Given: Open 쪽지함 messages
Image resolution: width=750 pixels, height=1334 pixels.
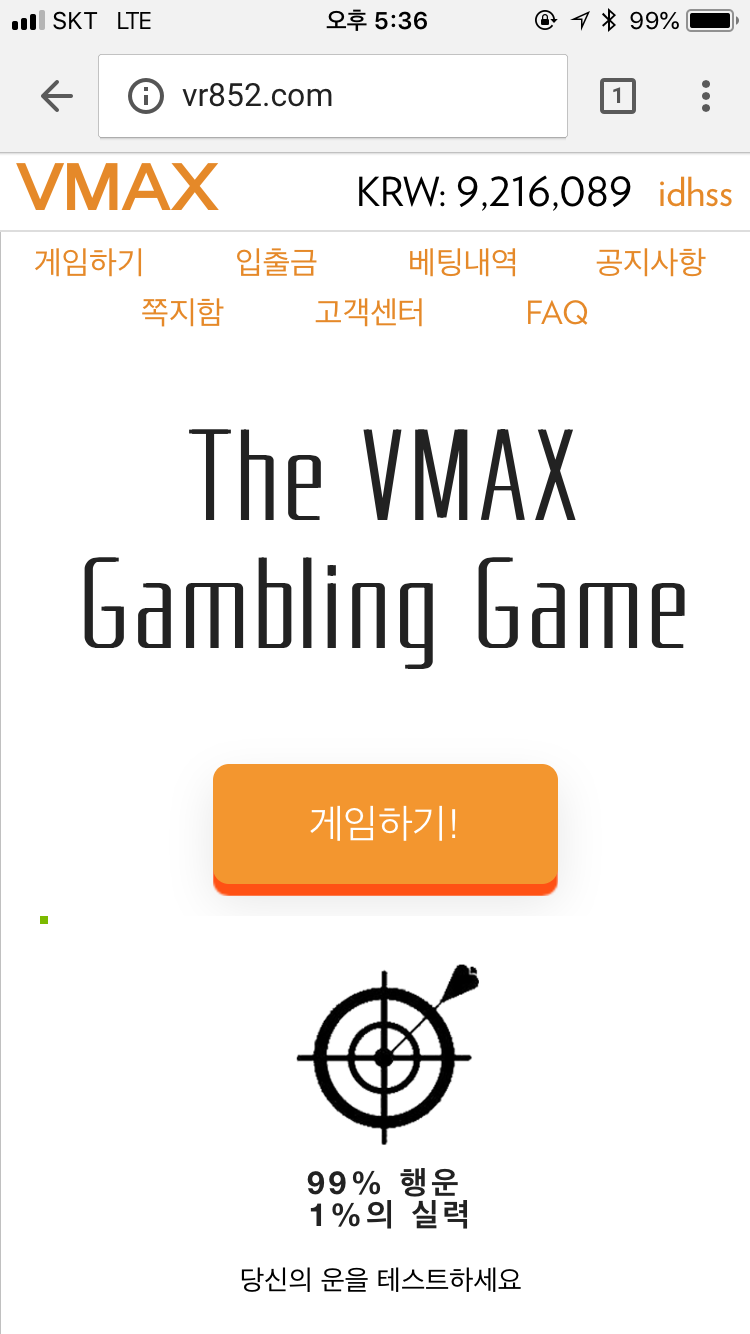Looking at the screenshot, I should [x=182, y=313].
